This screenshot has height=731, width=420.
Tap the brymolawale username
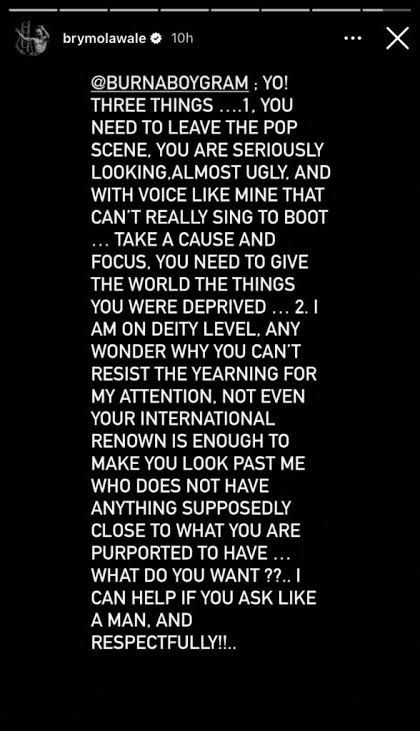click(x=105, y=39)
